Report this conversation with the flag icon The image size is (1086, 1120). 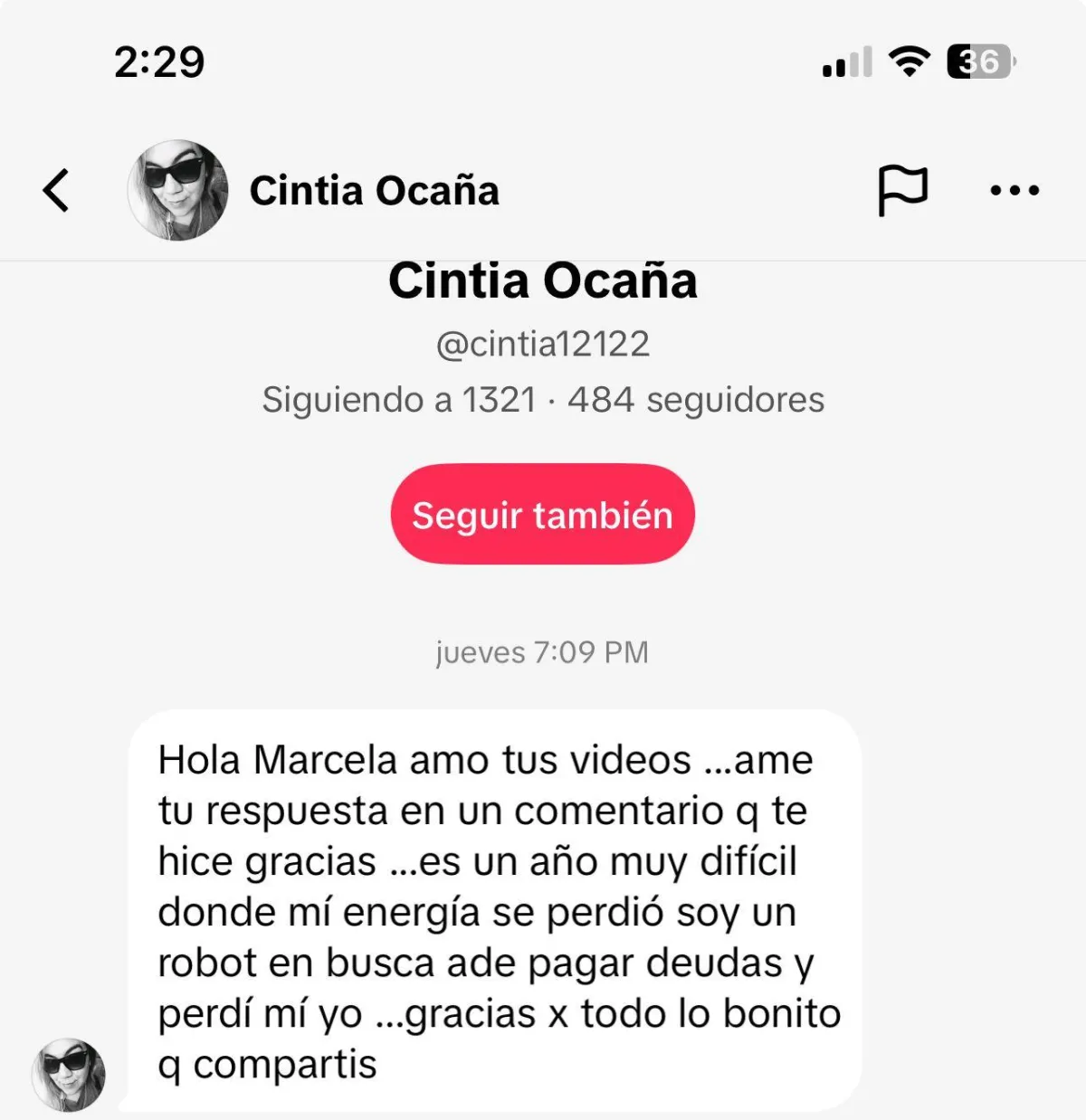(902, 190)
